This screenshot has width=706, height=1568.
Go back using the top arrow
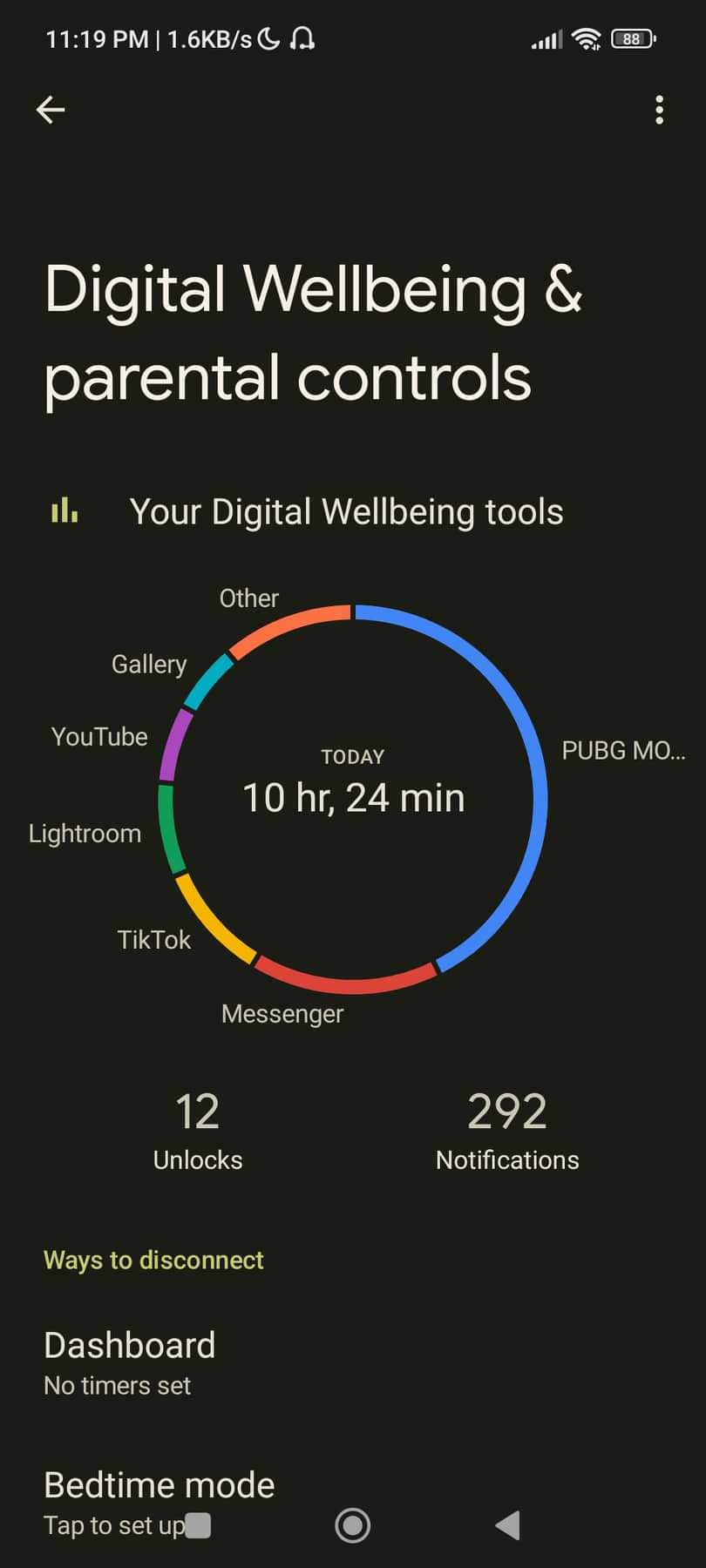(51, 110)
